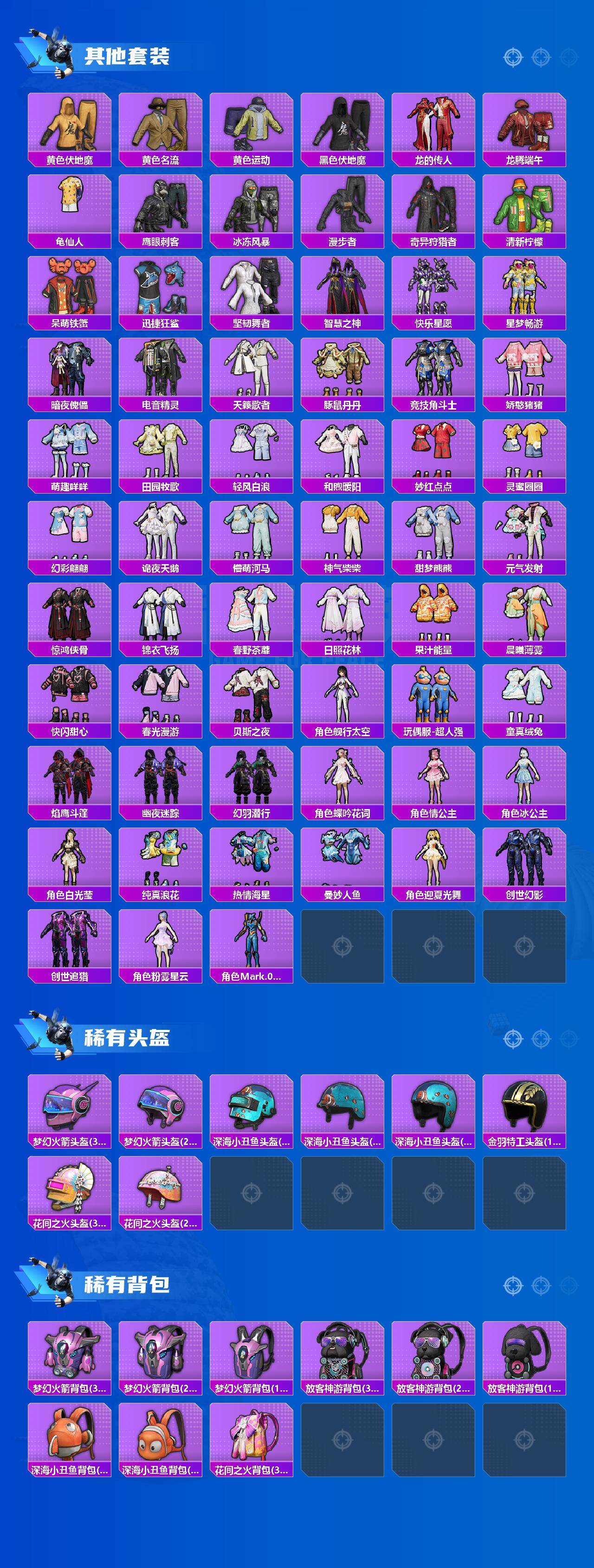
Task: Click the crosshair icon beside 稀有头盔 header
Action: (513, 1039)
